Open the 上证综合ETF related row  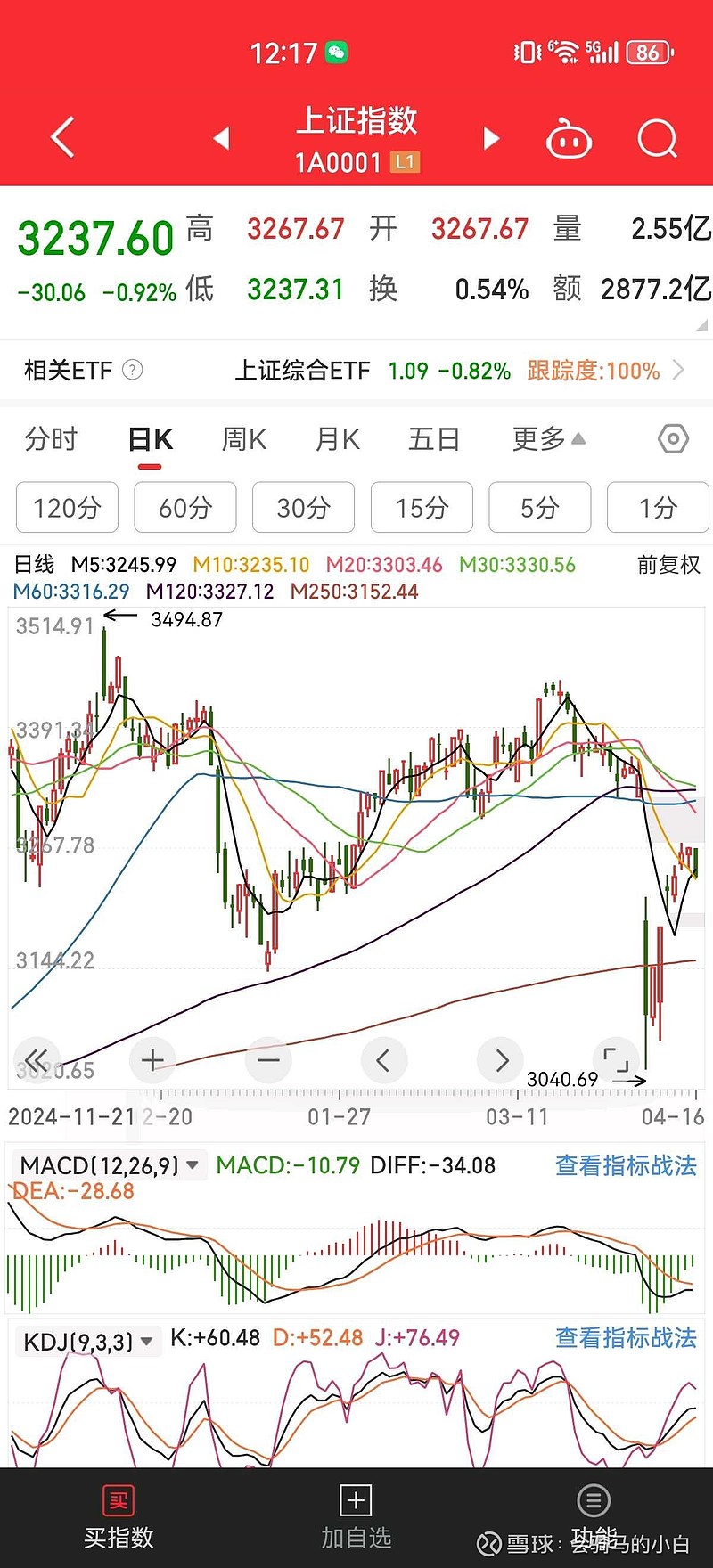[356, 371]
